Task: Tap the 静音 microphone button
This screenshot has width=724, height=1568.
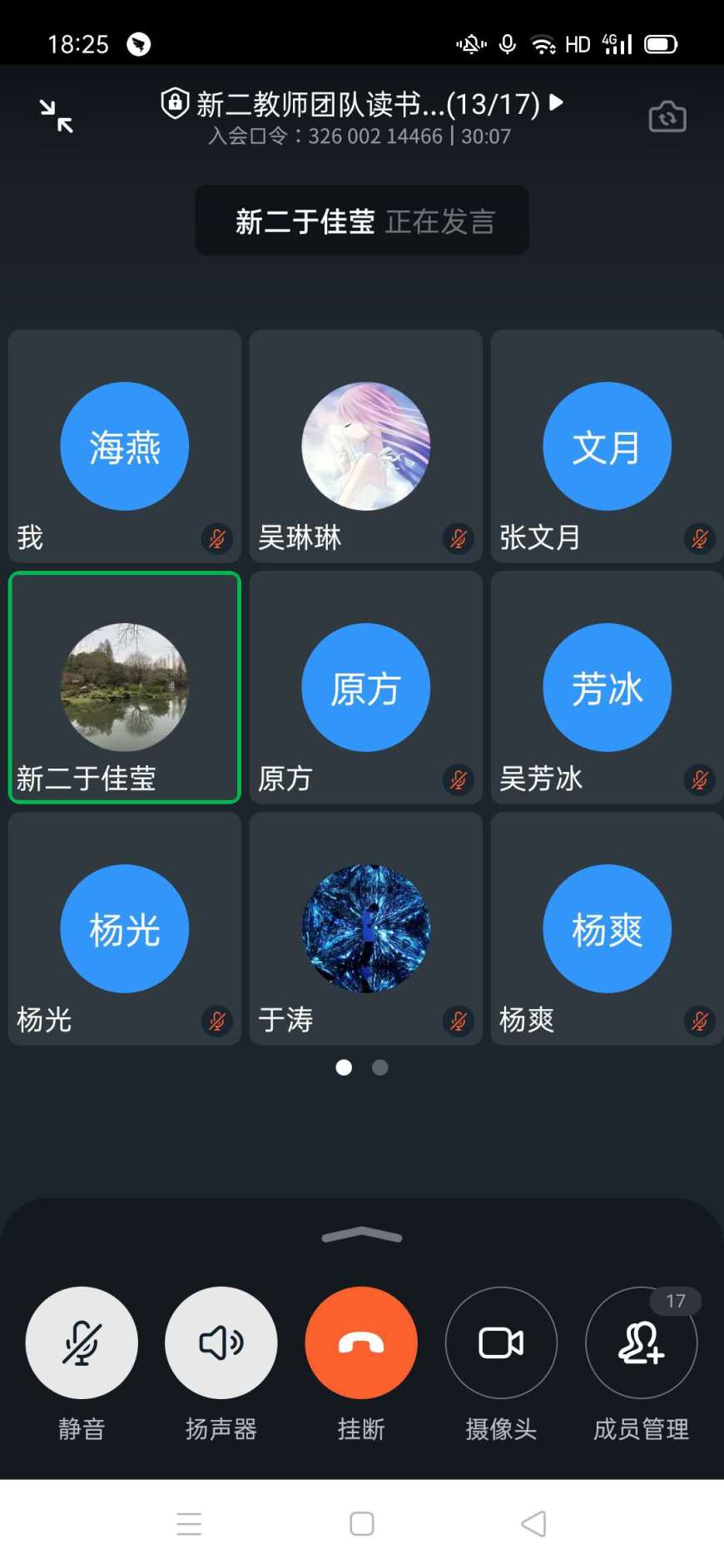Action: pos(82,1342)
